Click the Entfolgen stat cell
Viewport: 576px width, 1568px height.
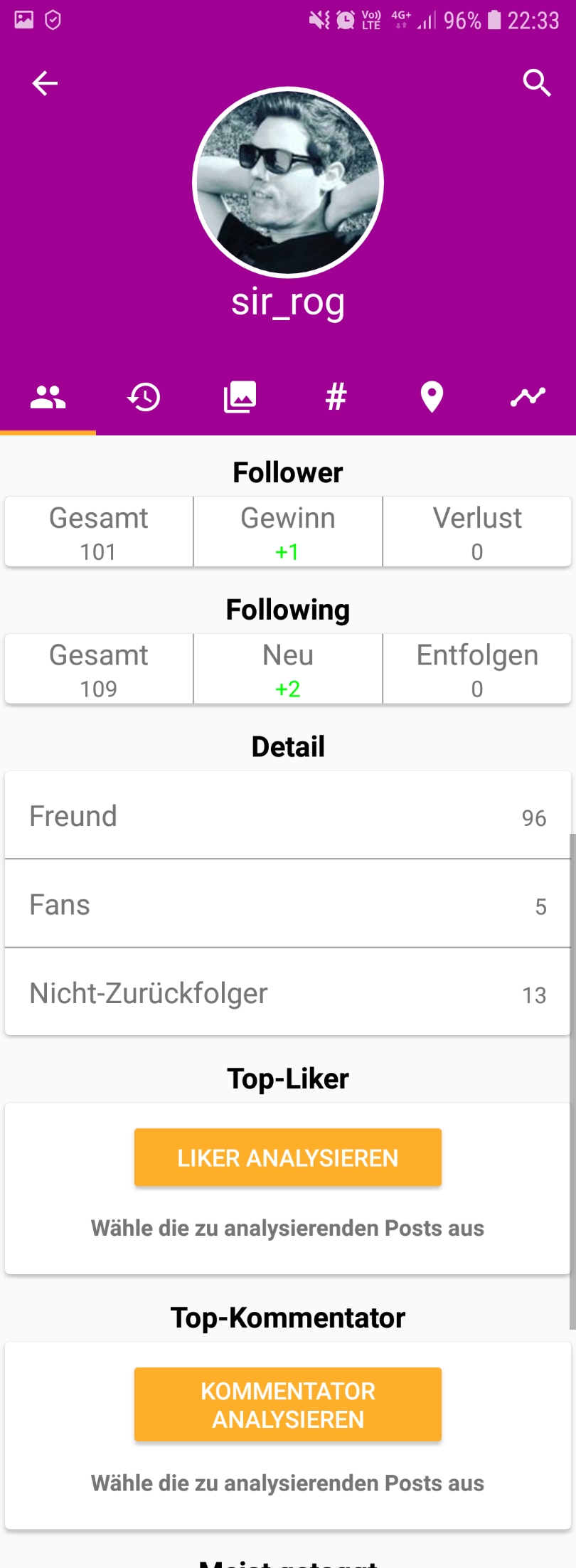pyautogui.click(x=476, y=669)
